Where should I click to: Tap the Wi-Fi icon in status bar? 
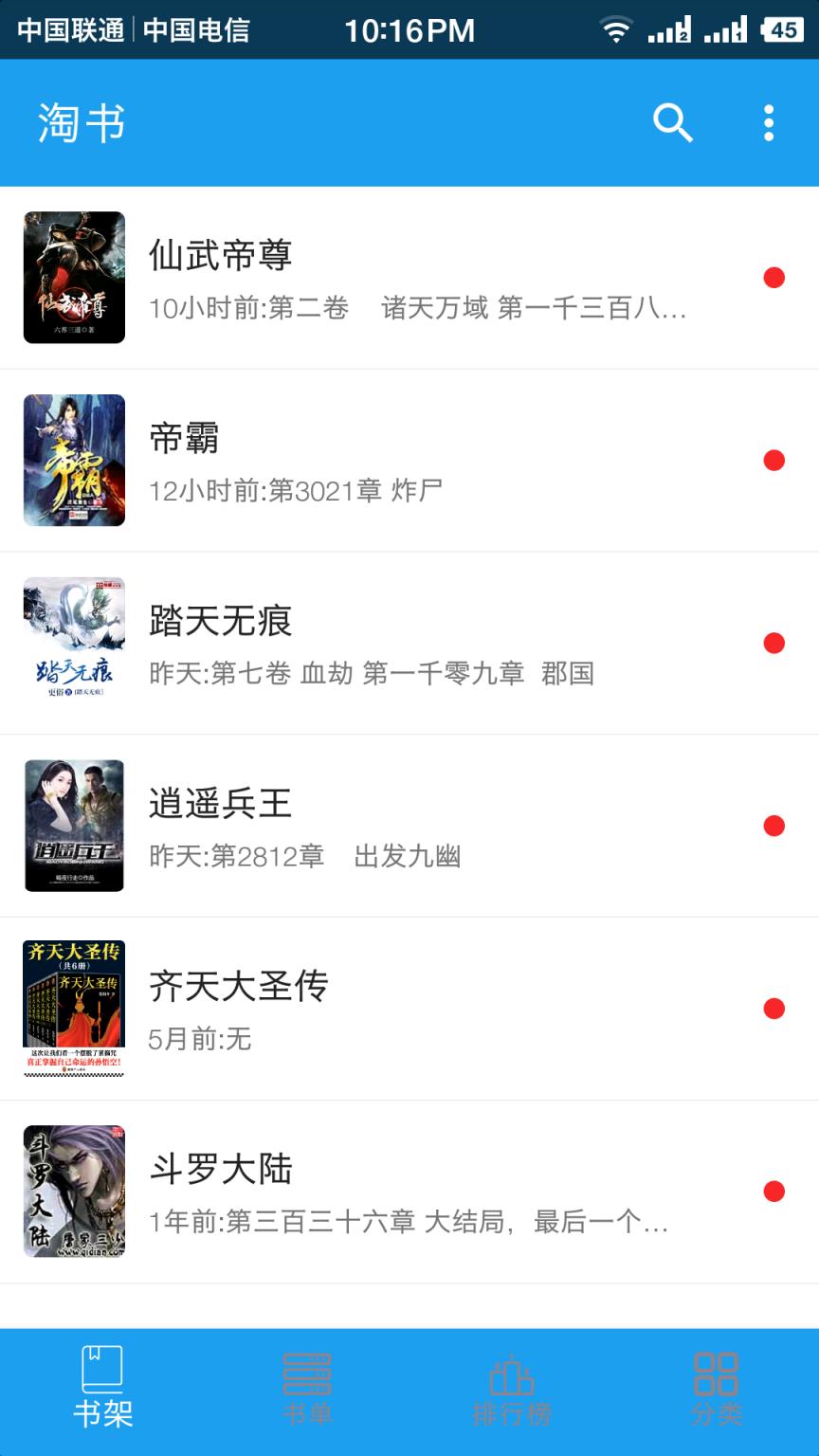coord(617,29)
